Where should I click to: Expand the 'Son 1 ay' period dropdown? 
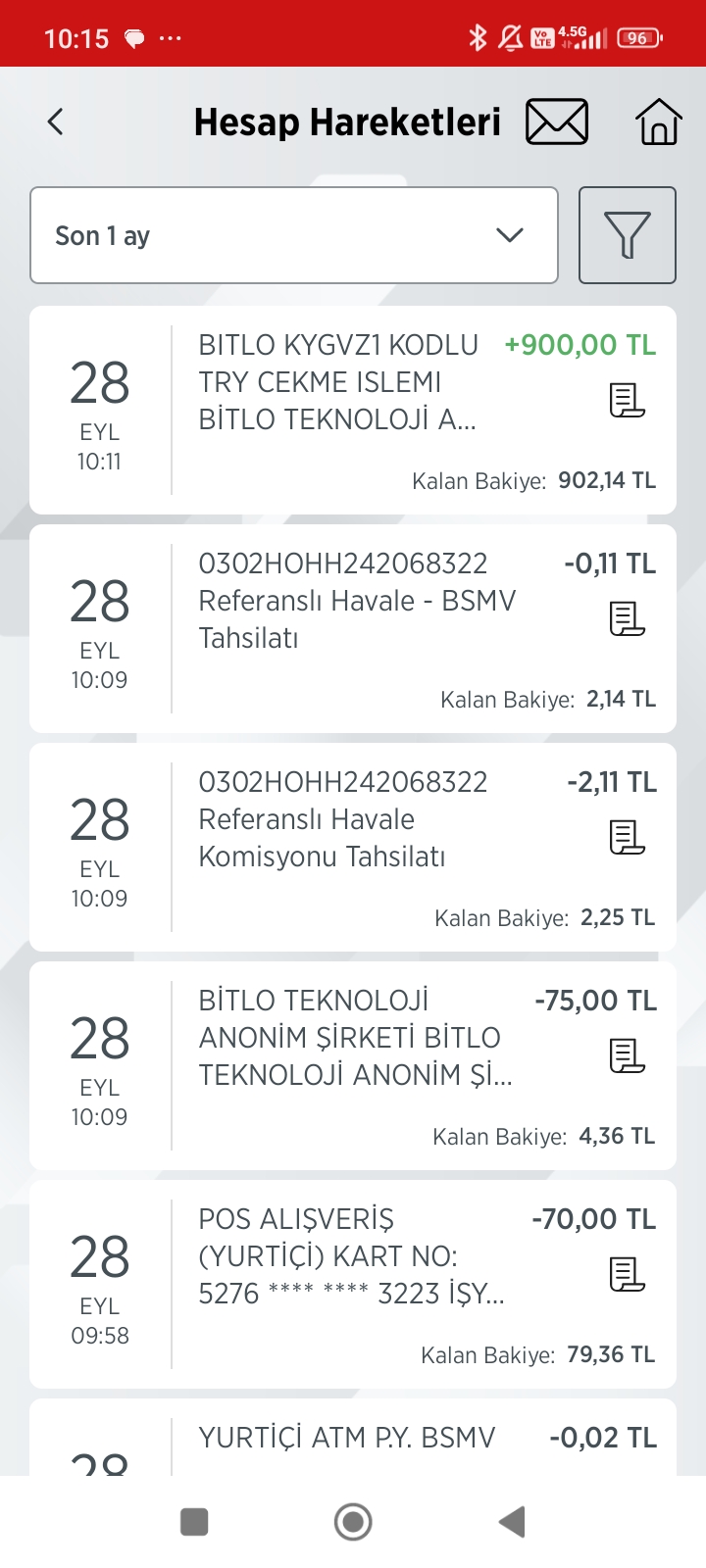tap(294, 235)
